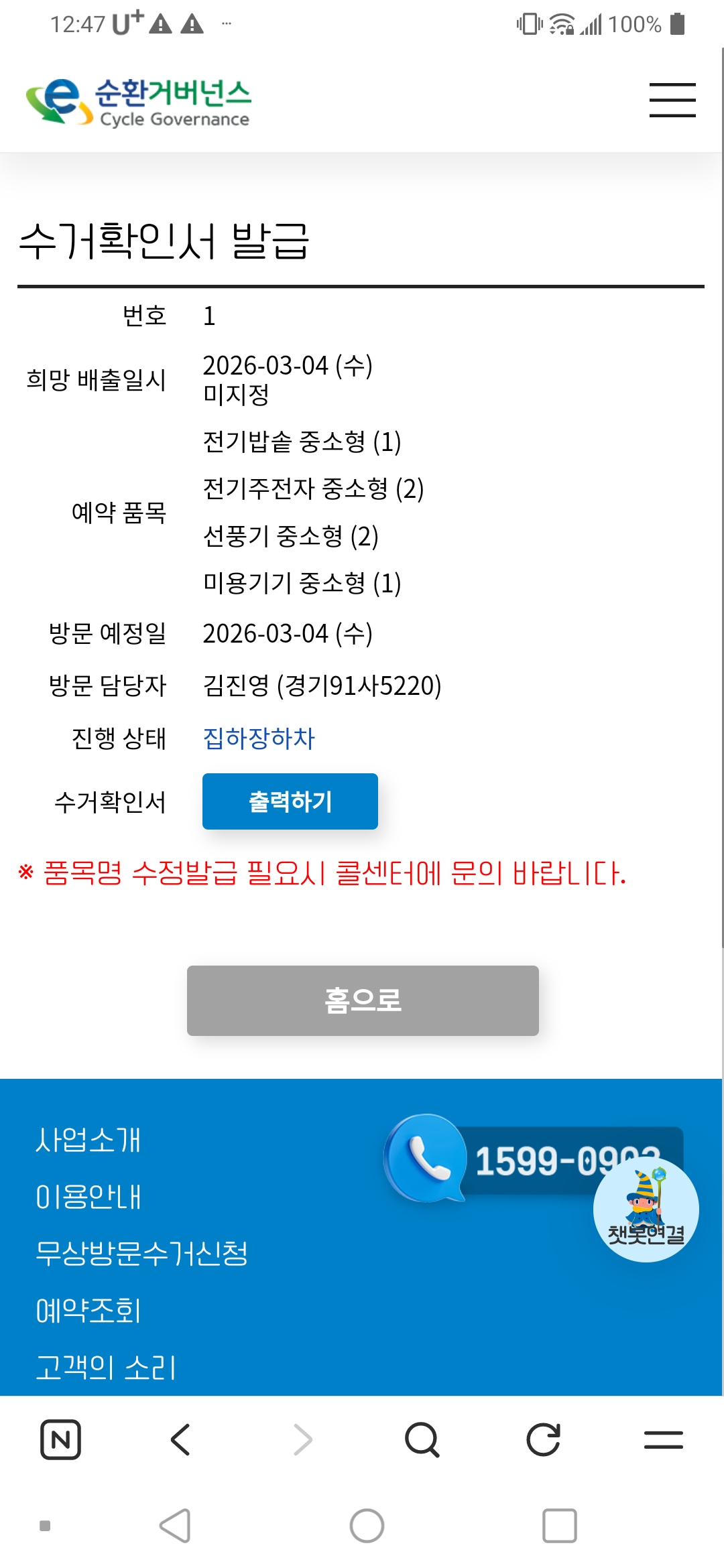Open 무상방문수거신청 in the footer
724x1568 pixels.
pyautogui.click(x=141, y=1253)
